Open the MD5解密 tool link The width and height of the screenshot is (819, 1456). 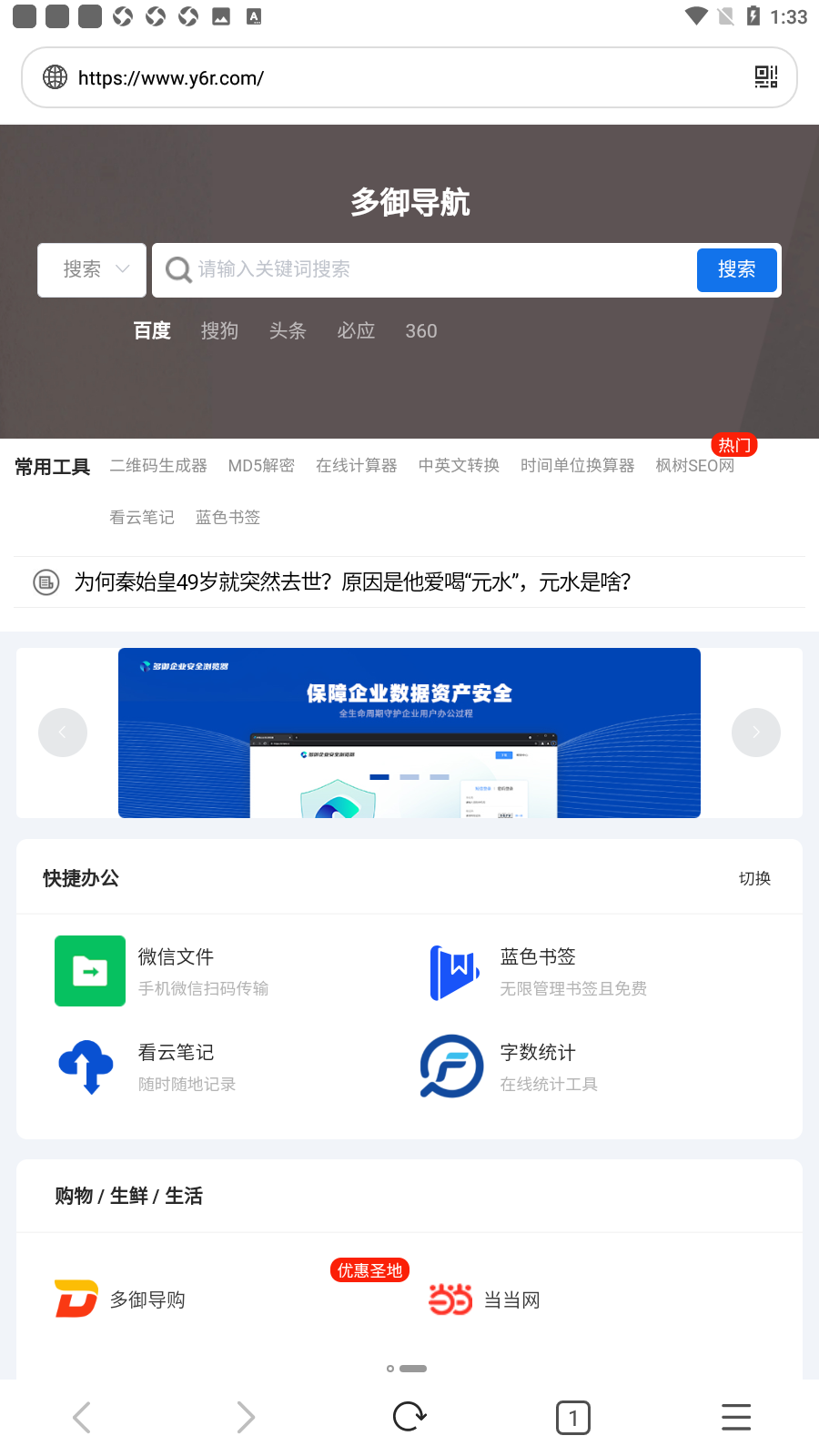[261, 466]
